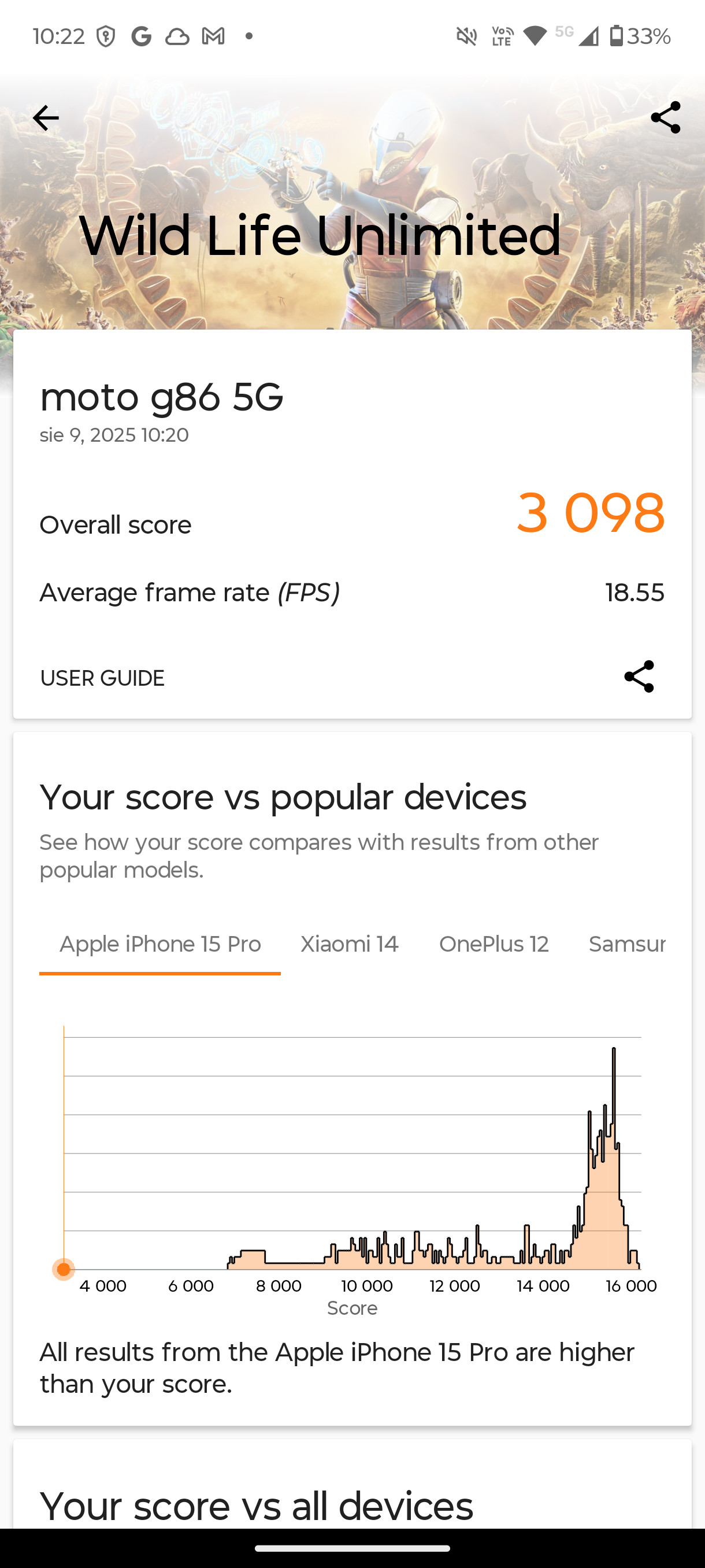Image resolution: width=705 pixels, height=1568 pixels.
Task: Open the USER GUIDE link
Action: (102, 678)
